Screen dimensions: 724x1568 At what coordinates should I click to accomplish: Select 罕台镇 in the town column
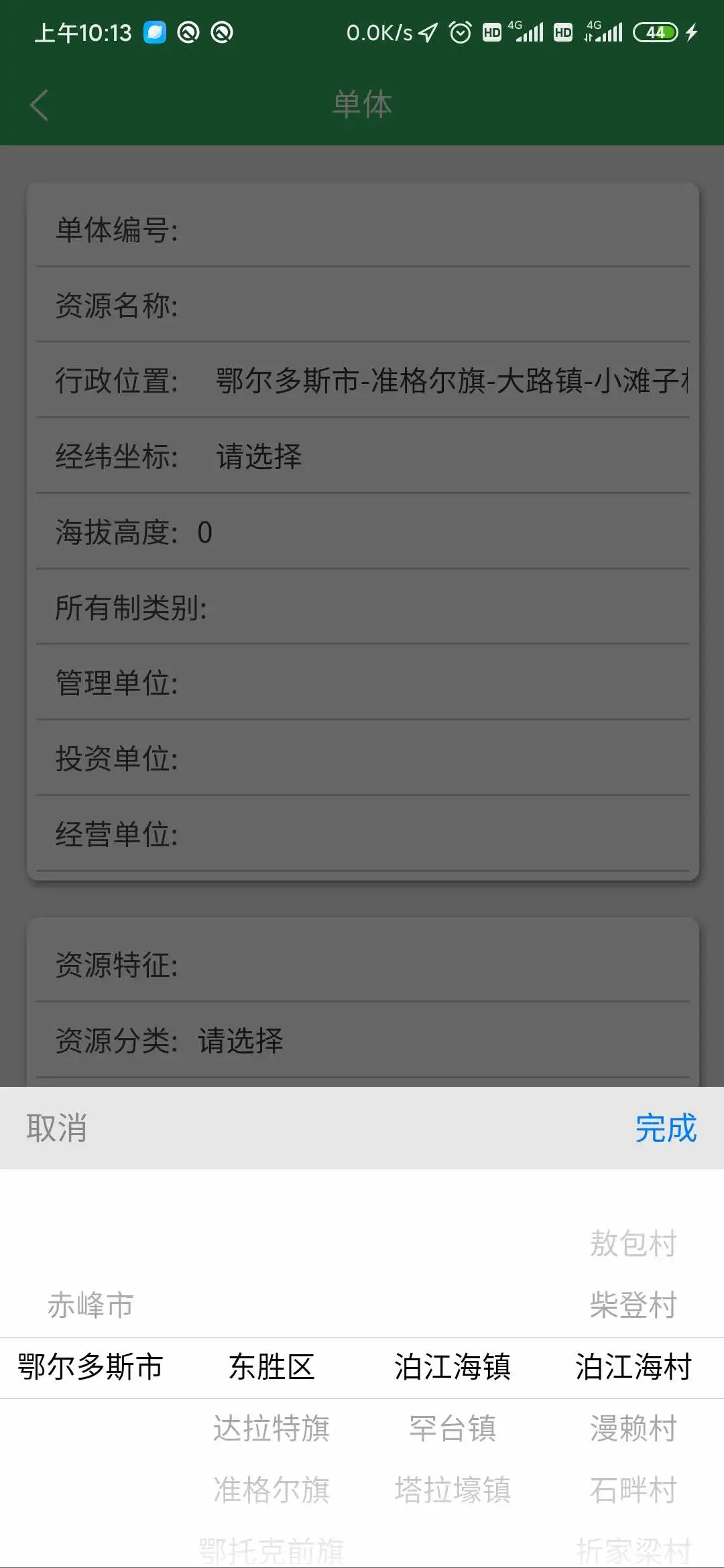point(452,1428)
